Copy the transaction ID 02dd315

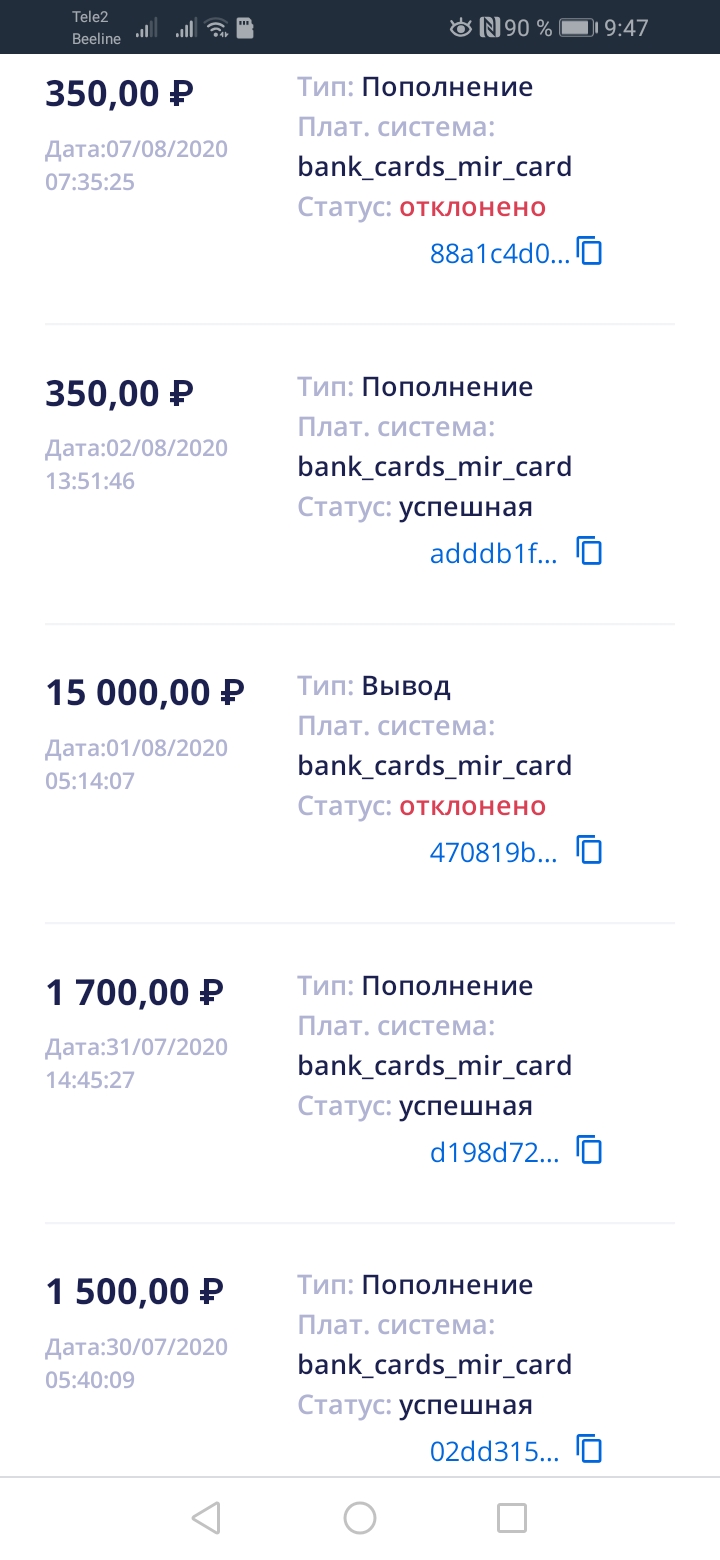[590, 1448]
